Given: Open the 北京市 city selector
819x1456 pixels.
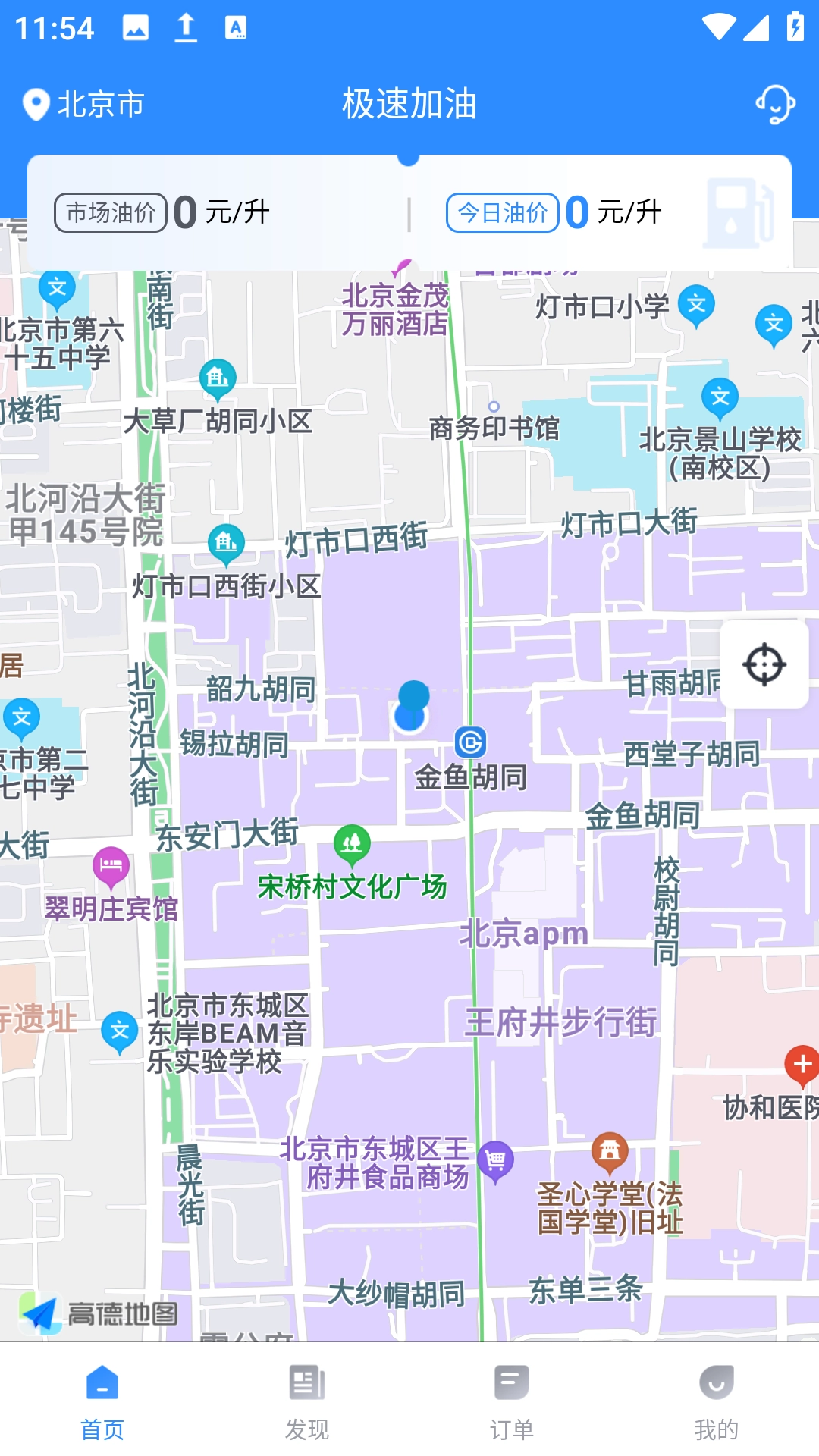Looking at the screenshot, I should coord(83,104).
